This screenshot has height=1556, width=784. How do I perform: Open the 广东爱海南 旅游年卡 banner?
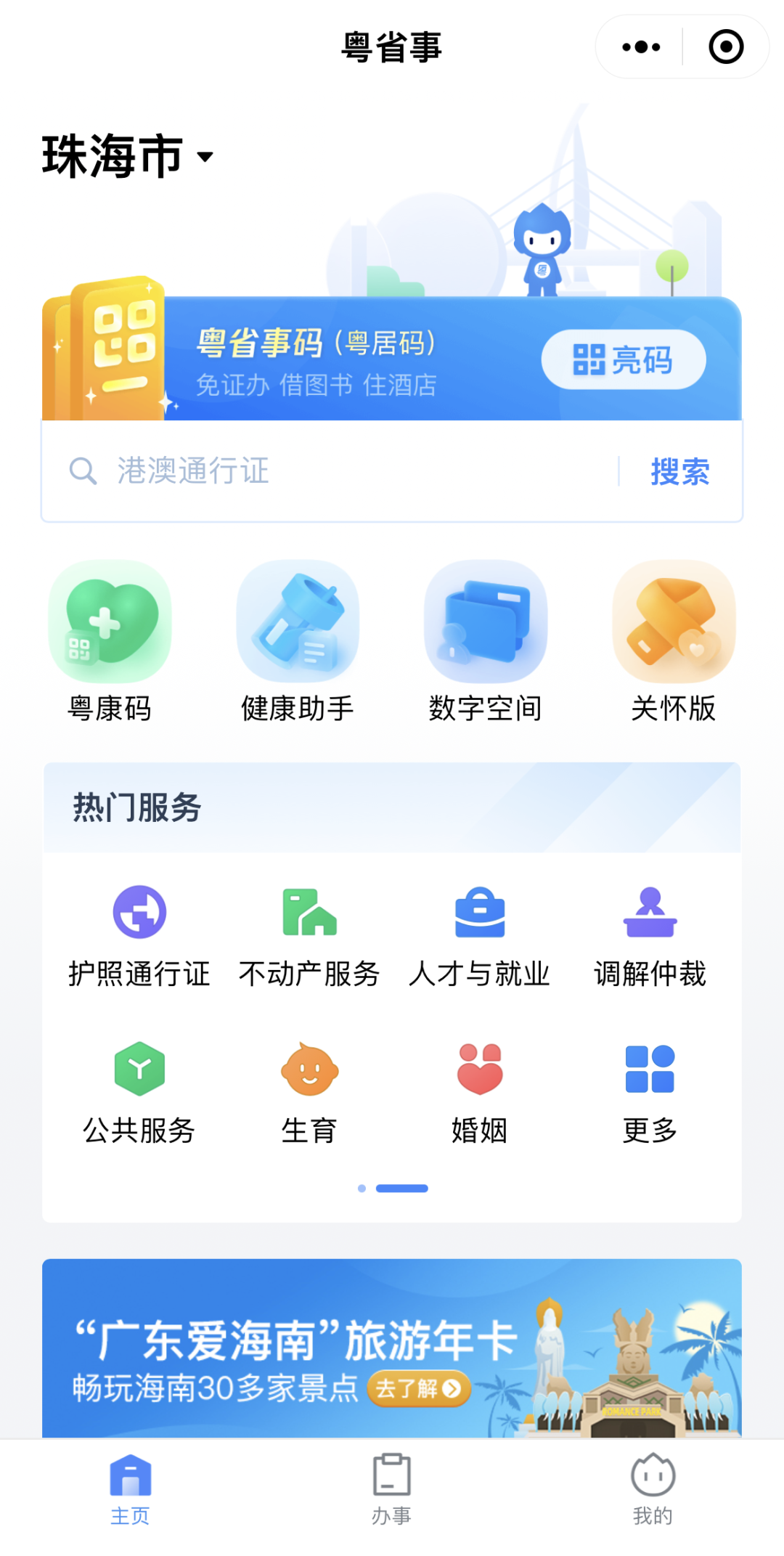[392, 1349]
